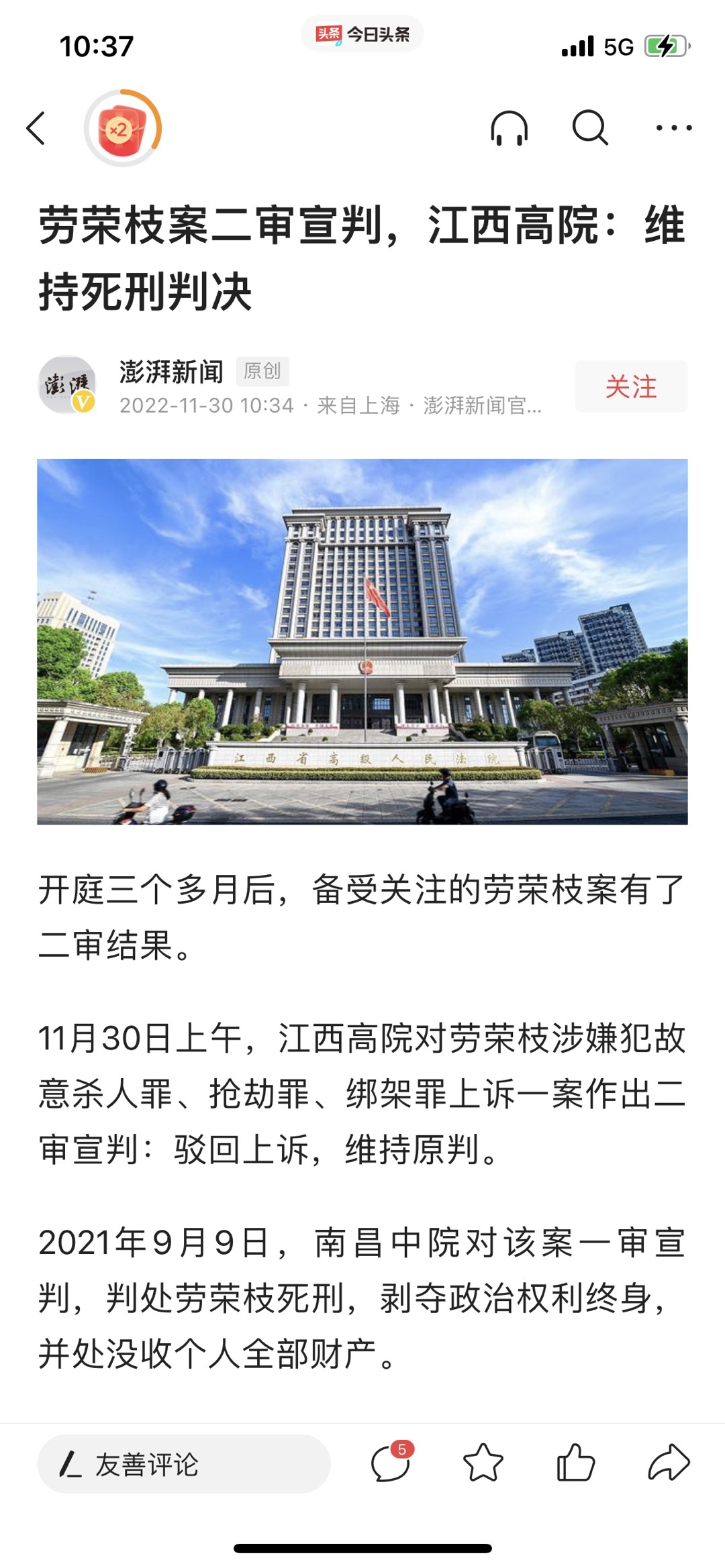This screenshot has height=1568, width=725.
Task: Open the x2 red envelope reward icon
Action: pyautogui.click(x=123, y=128)
